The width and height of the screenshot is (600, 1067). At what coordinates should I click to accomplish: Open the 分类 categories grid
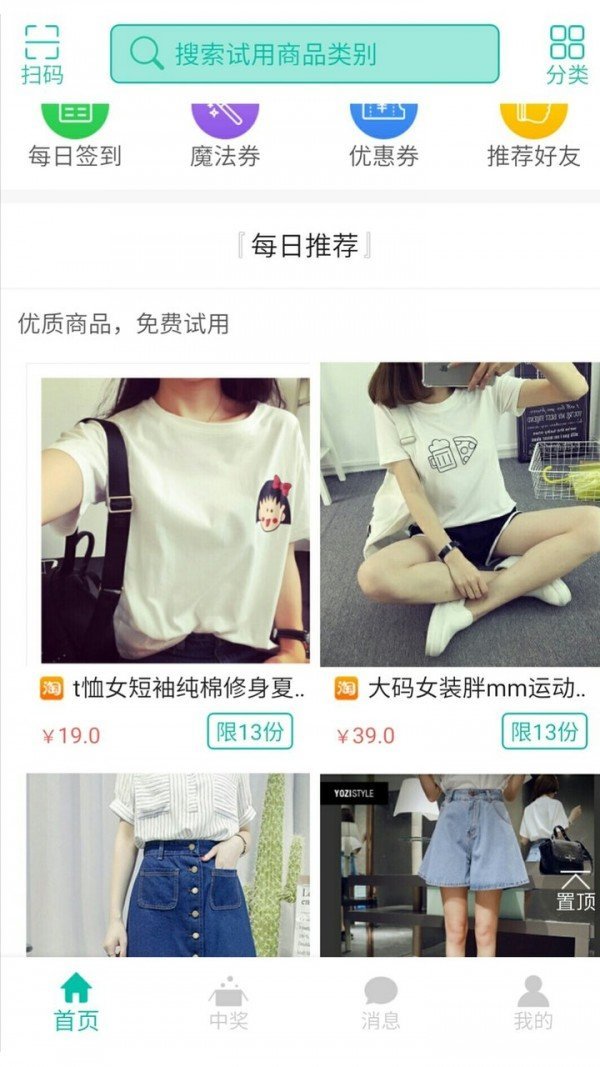(x=566, y=54)
